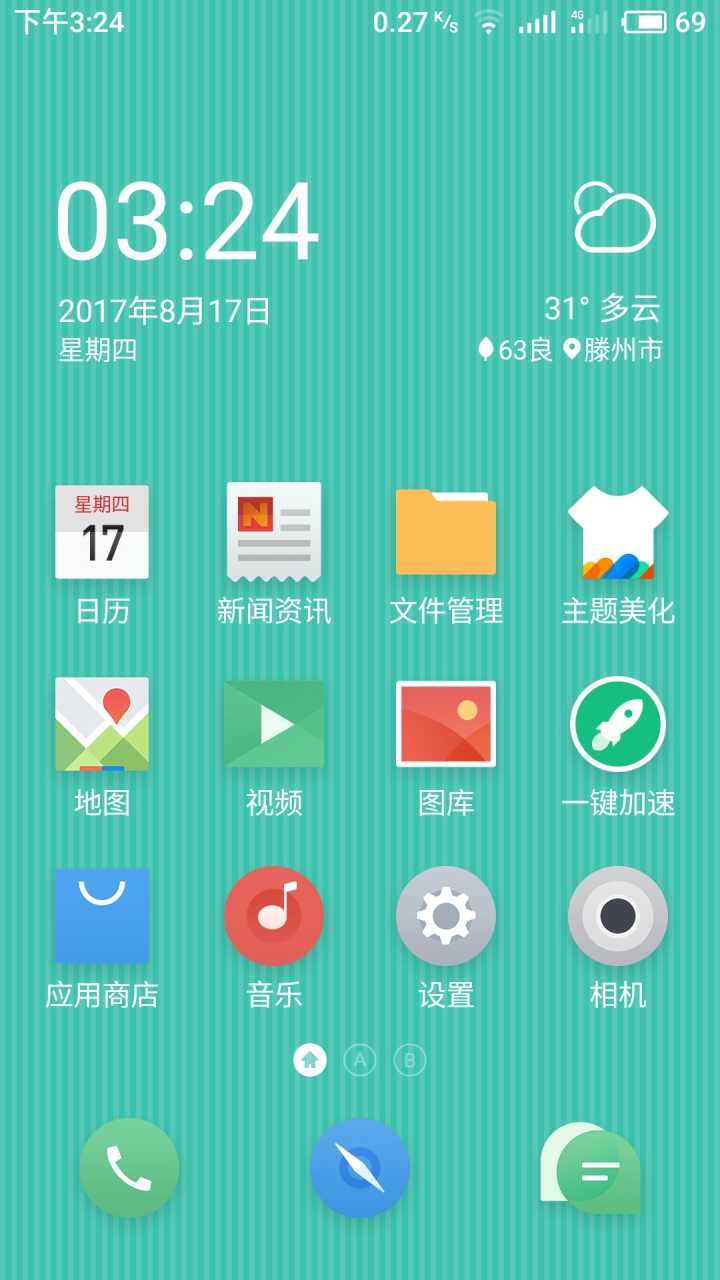Launch the browser from the dock

click(359, 1168)
